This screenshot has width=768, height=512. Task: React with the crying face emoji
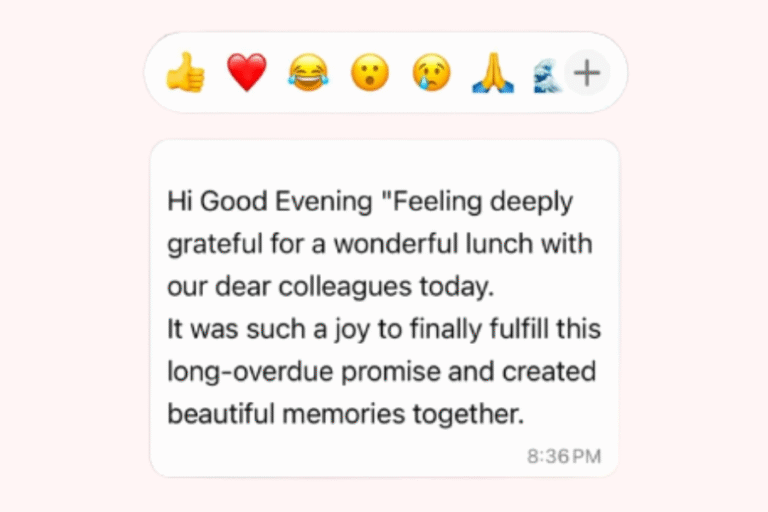431,73
